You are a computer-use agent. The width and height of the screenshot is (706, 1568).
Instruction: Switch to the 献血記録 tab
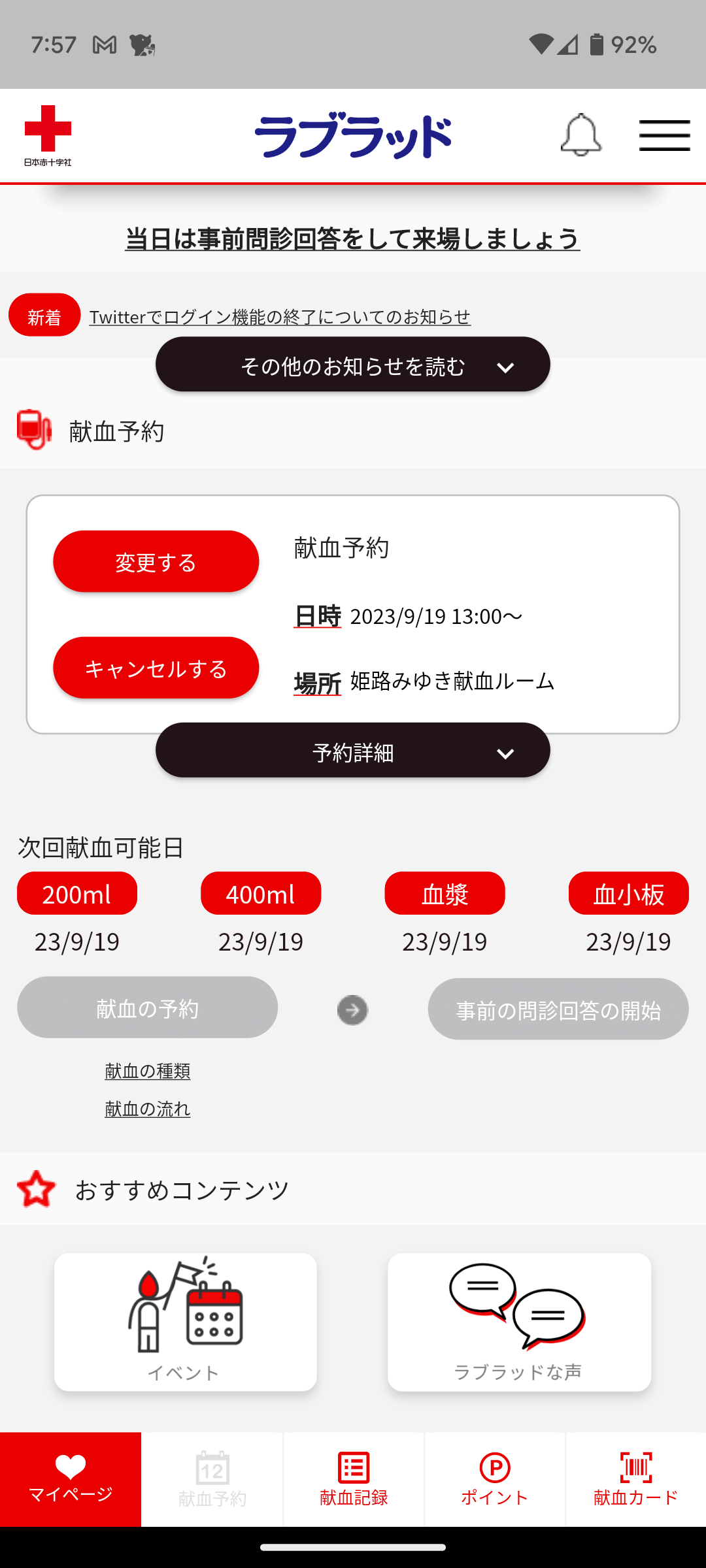point(354,1480)
